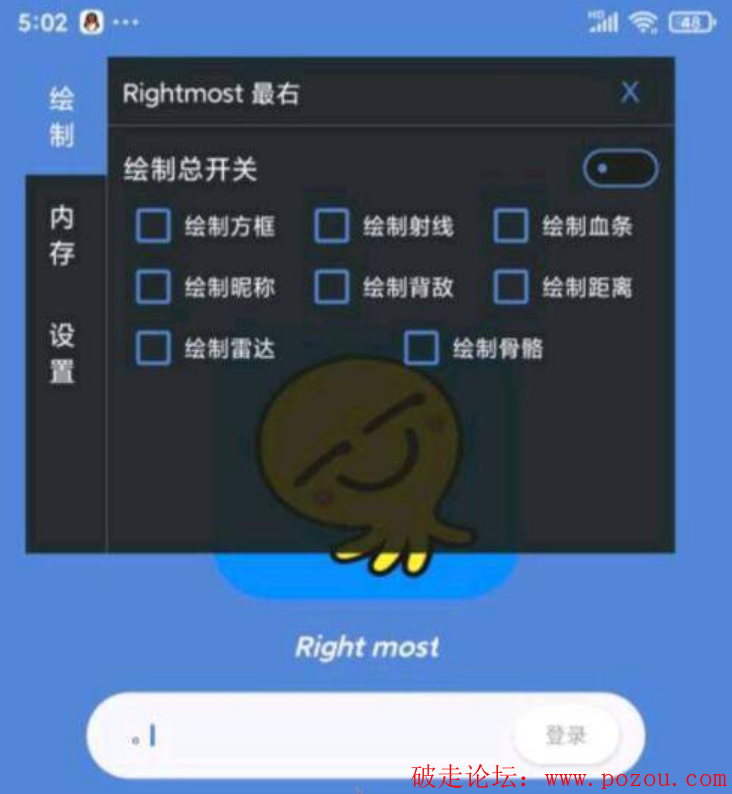Close the Rightmost 最右 panel
The width and height of the screenshot is (732, 794).
pos(629,93)
